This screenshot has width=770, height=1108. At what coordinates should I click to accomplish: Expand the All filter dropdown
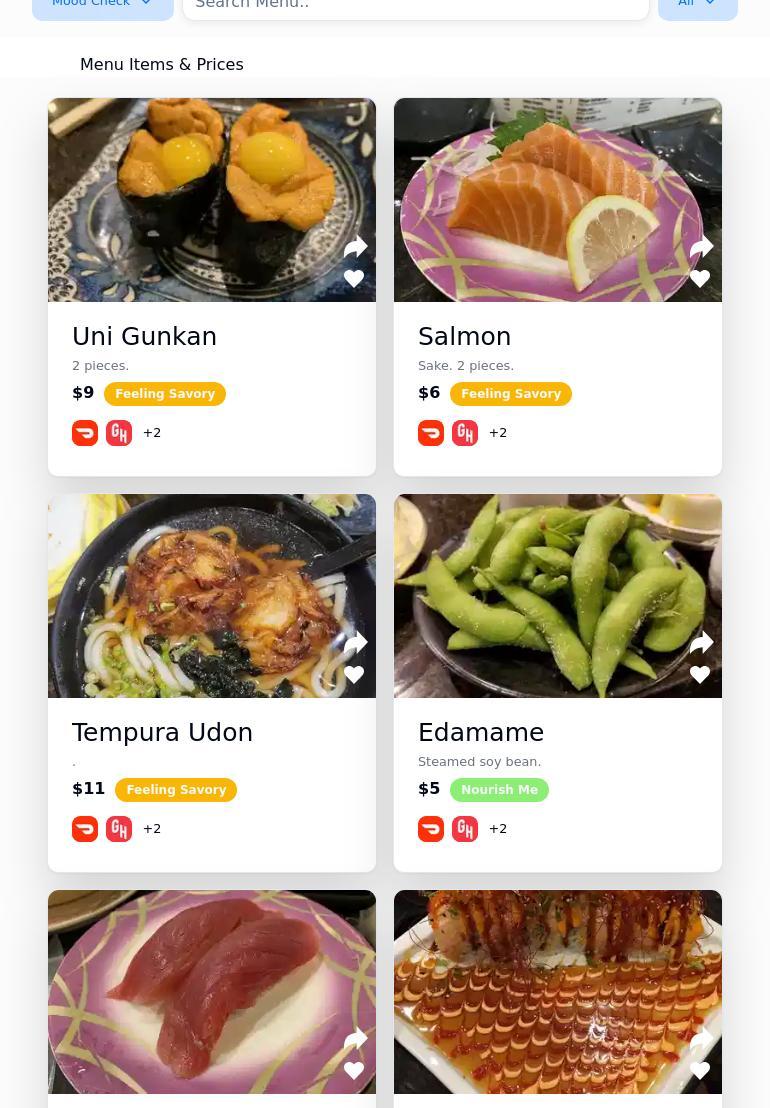[x=697, y=5]
